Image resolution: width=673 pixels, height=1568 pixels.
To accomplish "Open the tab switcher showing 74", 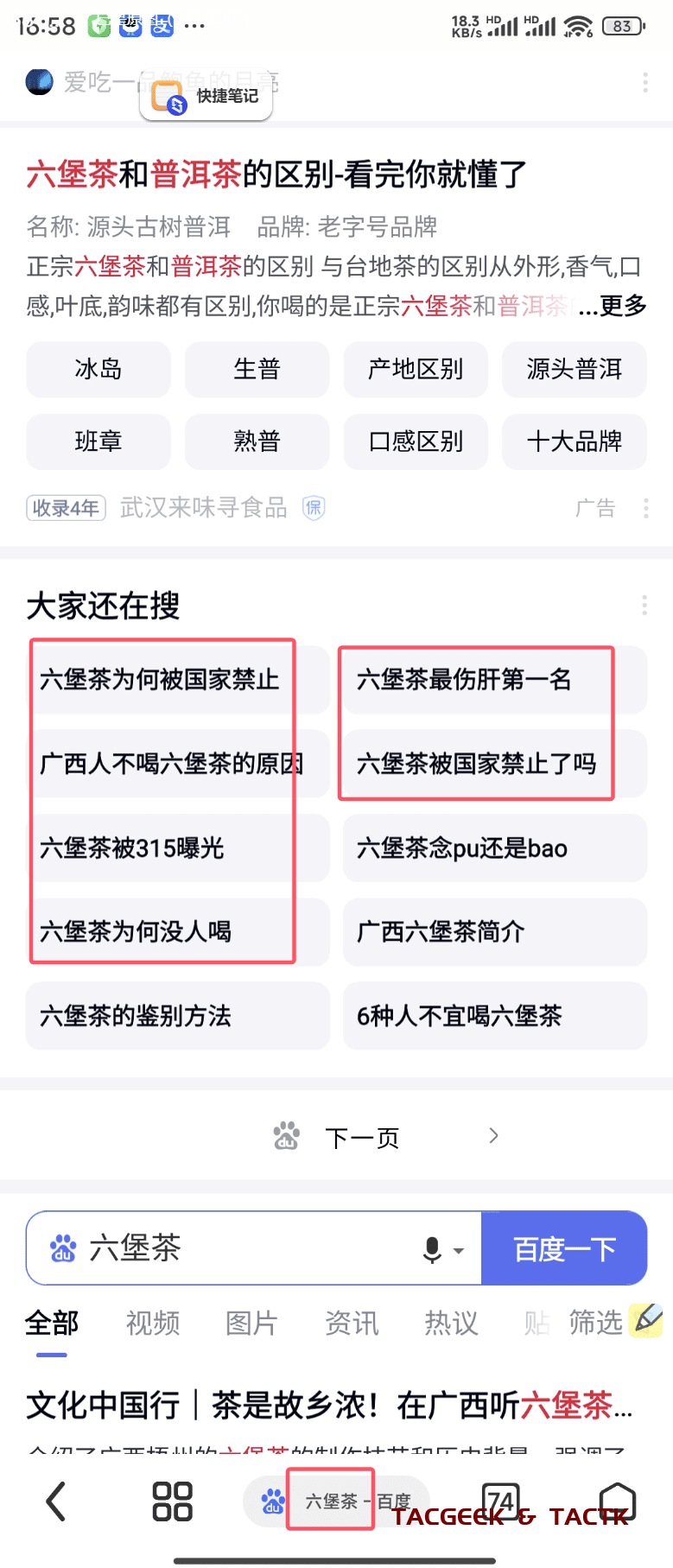I will 500,1501.
